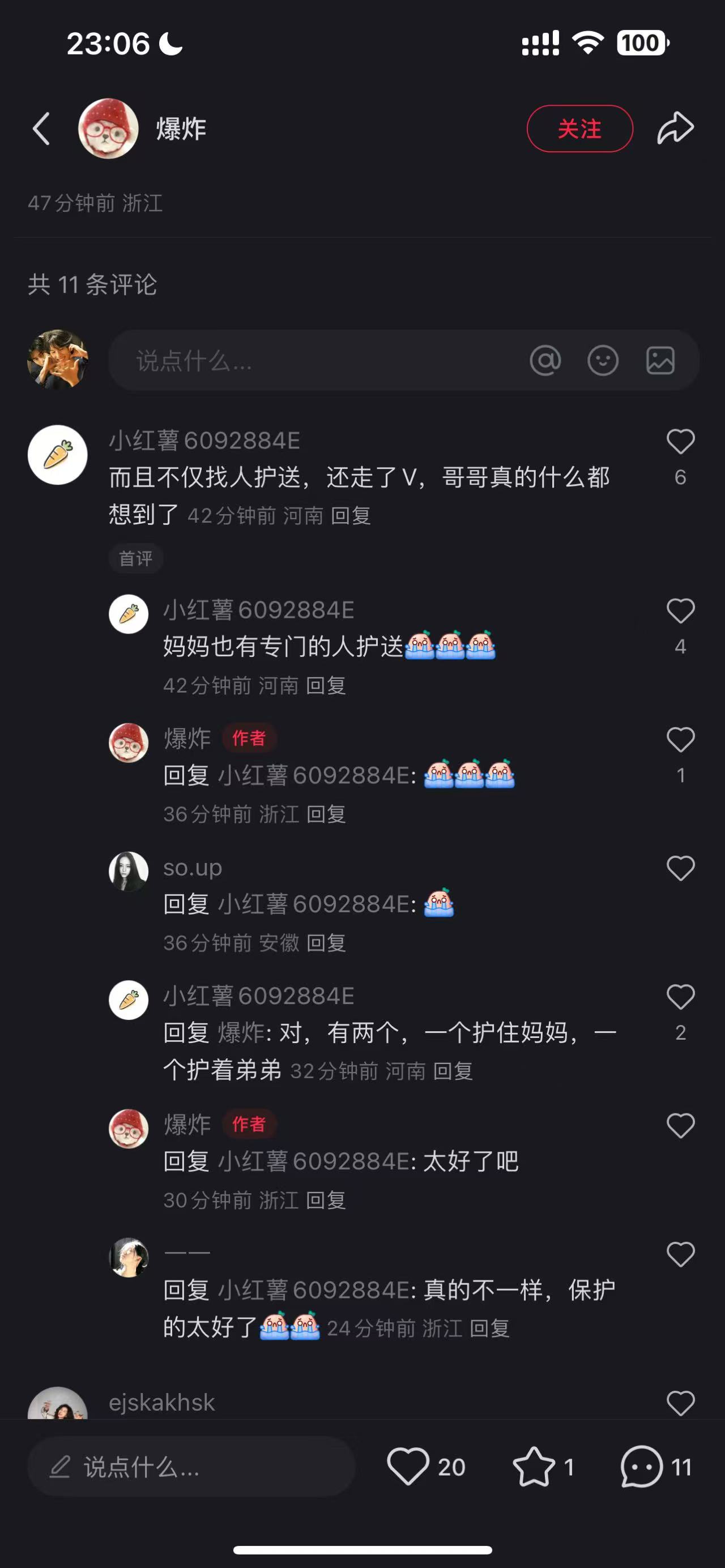Follow 爆炸 with the 关注 button

point(579,129)
